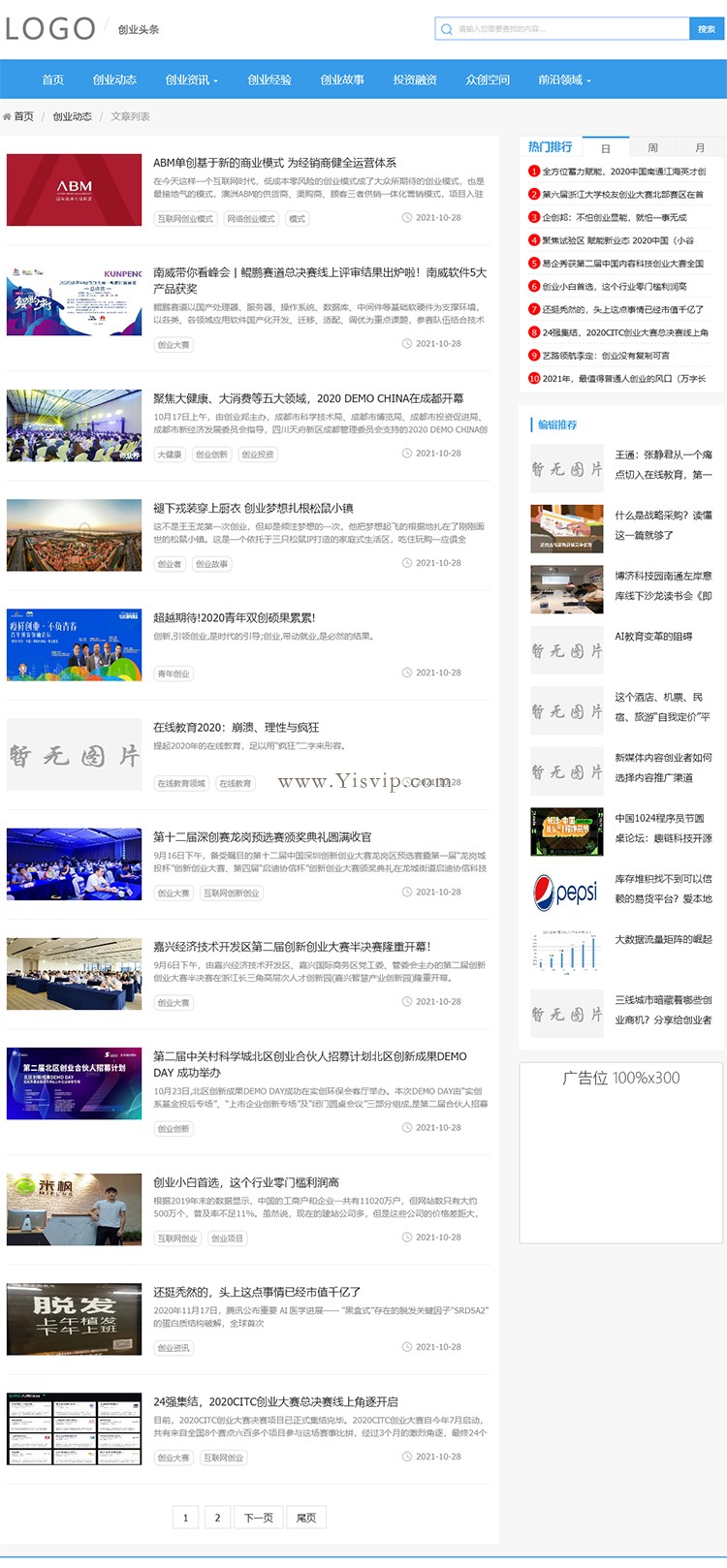Open the 投资融资 navigation item
This screenshot has height=1568, width=727.
click(415, 79)
